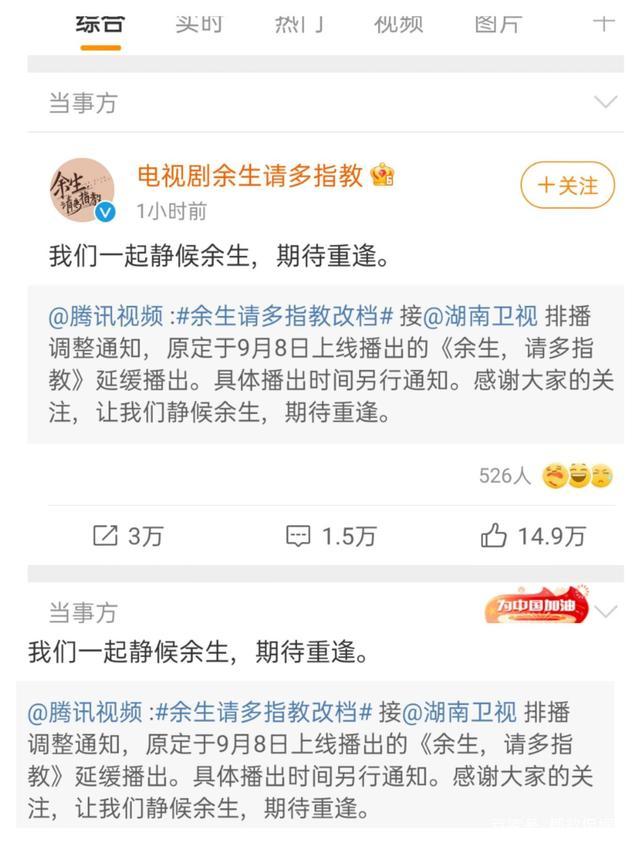
Task: Like the post with 14.9万 likes
Action: 533,536
